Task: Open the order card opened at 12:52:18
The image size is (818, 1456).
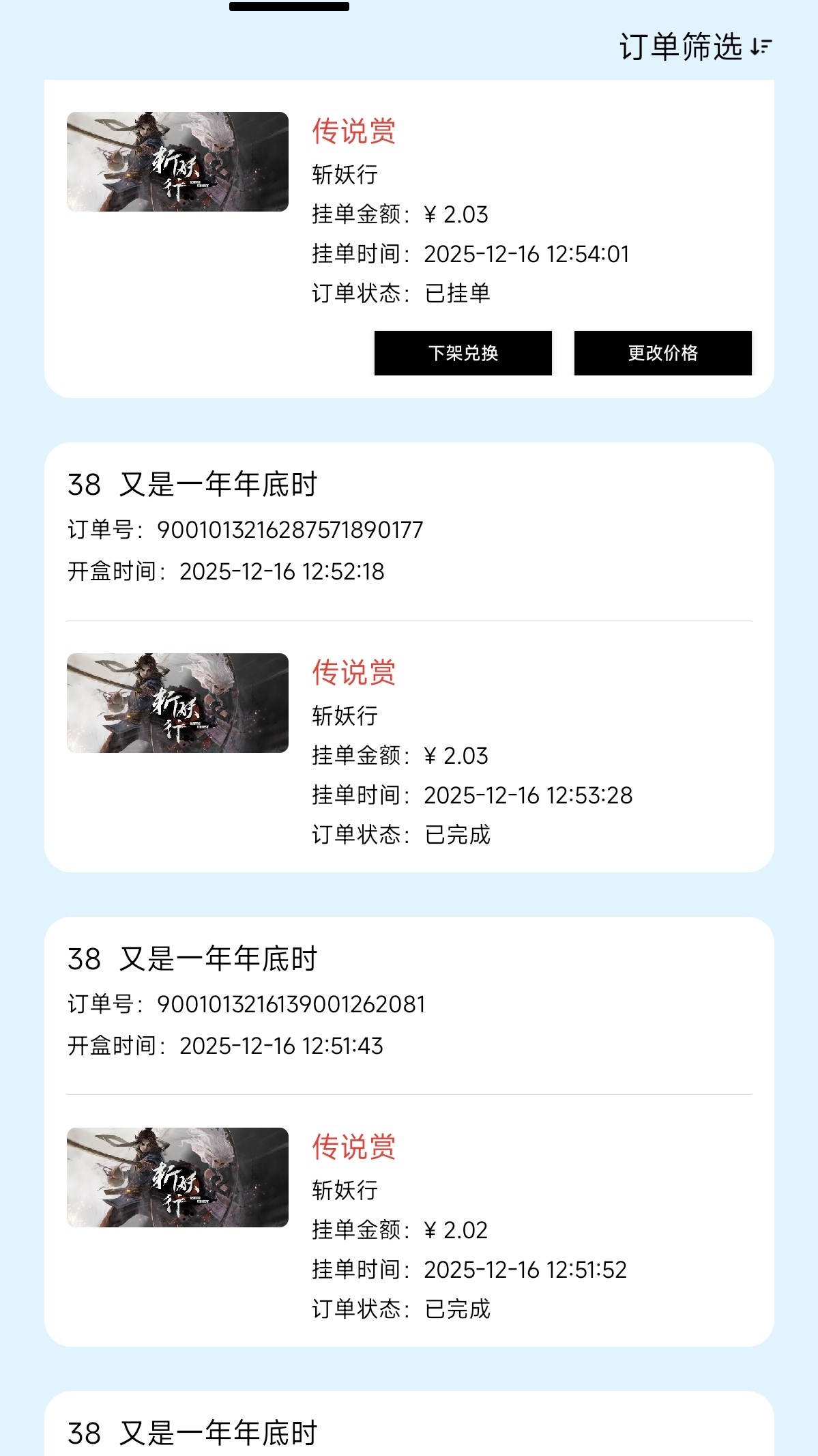Action: (x=409, y=657)
